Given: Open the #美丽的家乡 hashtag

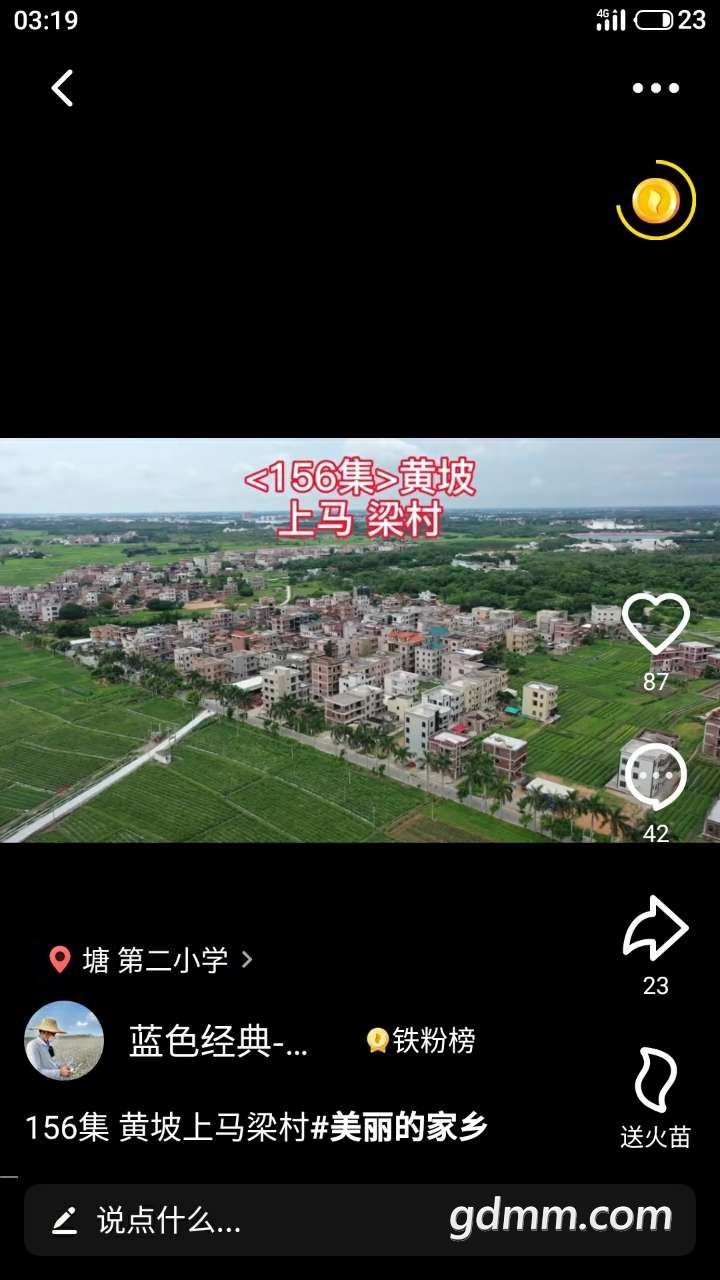Looking at the screenshot, I should coord(399,1127).
